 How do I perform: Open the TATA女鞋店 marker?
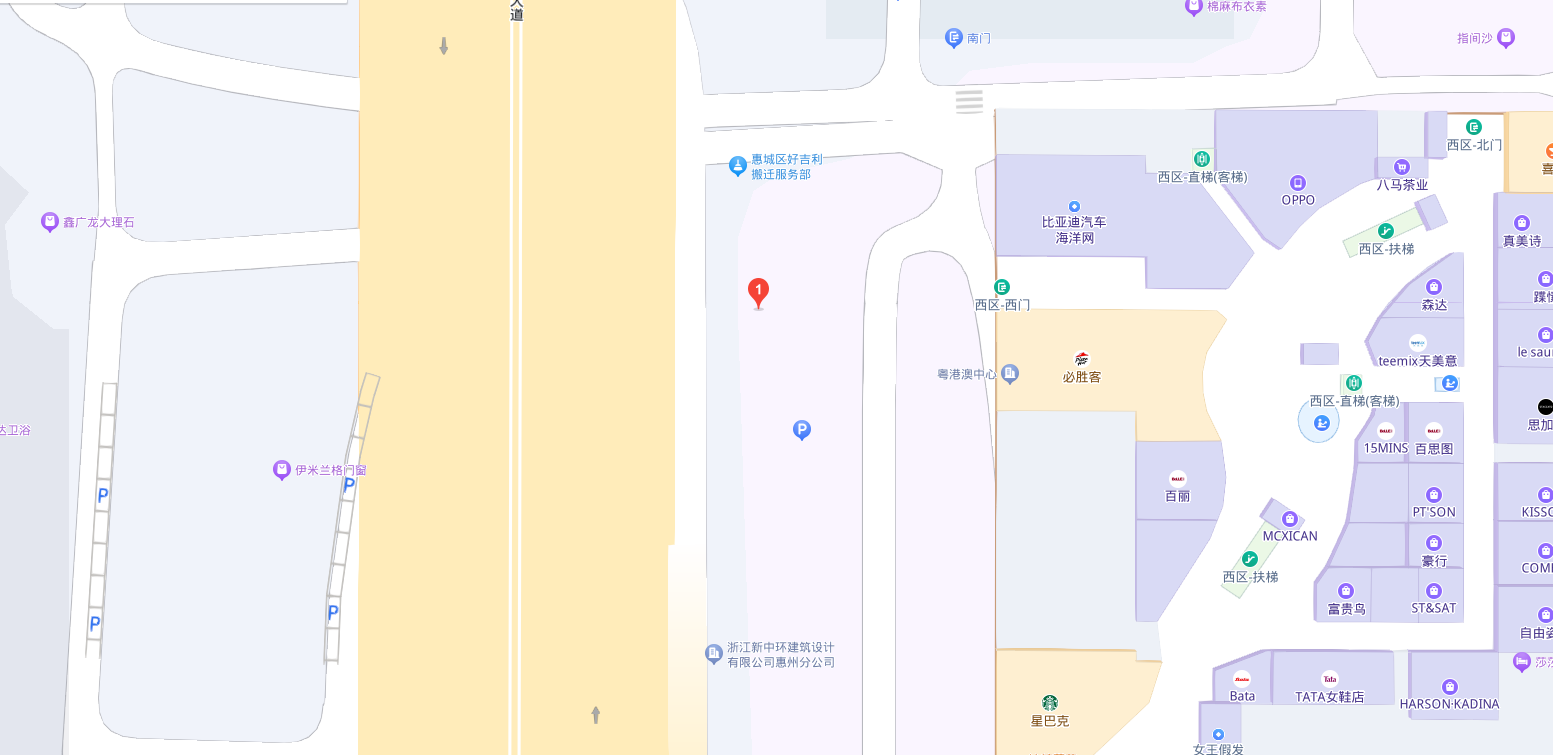1330,678
